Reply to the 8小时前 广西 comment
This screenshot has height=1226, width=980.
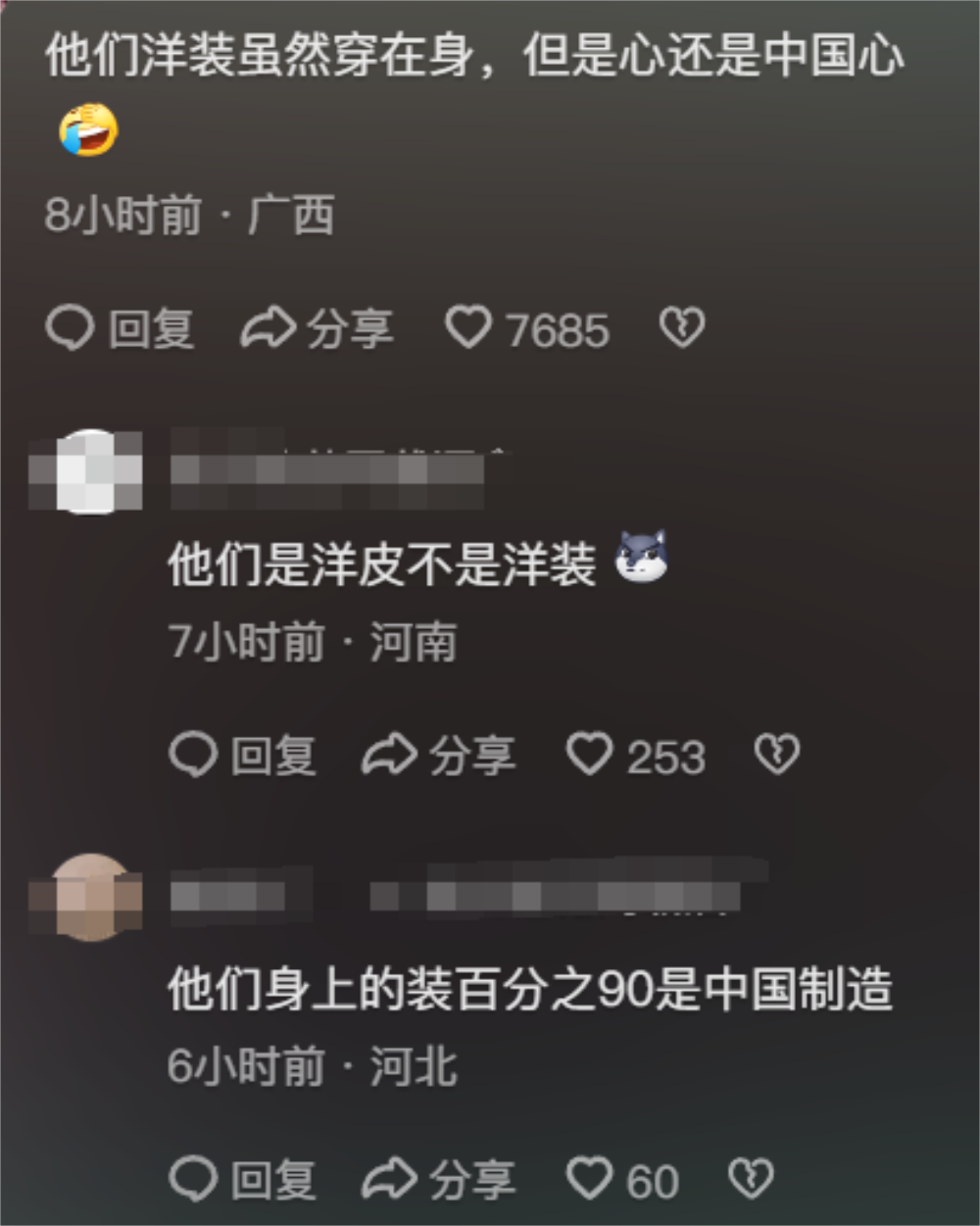click(x=120, y=328)
